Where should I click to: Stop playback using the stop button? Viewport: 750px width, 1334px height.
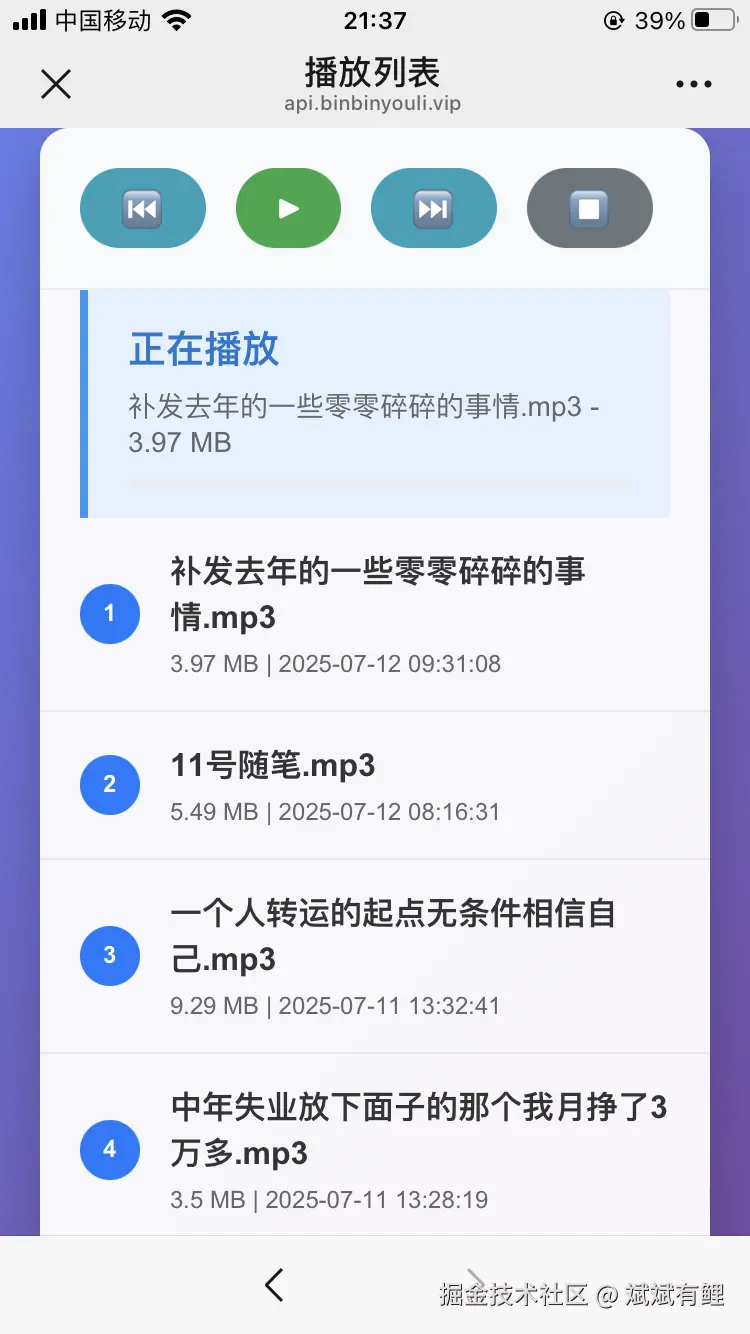tap(589, 208)
